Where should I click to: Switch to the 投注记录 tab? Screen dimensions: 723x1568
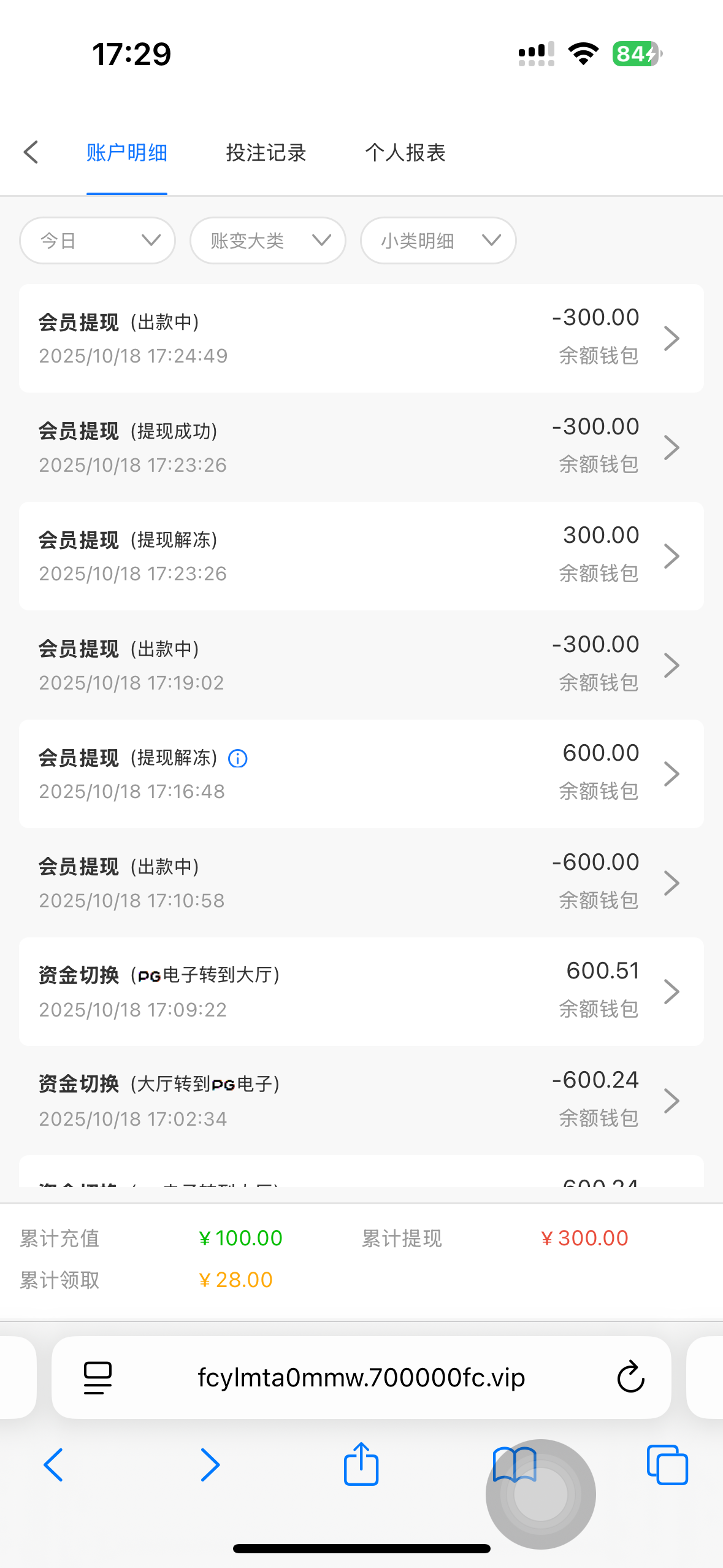click(266, 153)
